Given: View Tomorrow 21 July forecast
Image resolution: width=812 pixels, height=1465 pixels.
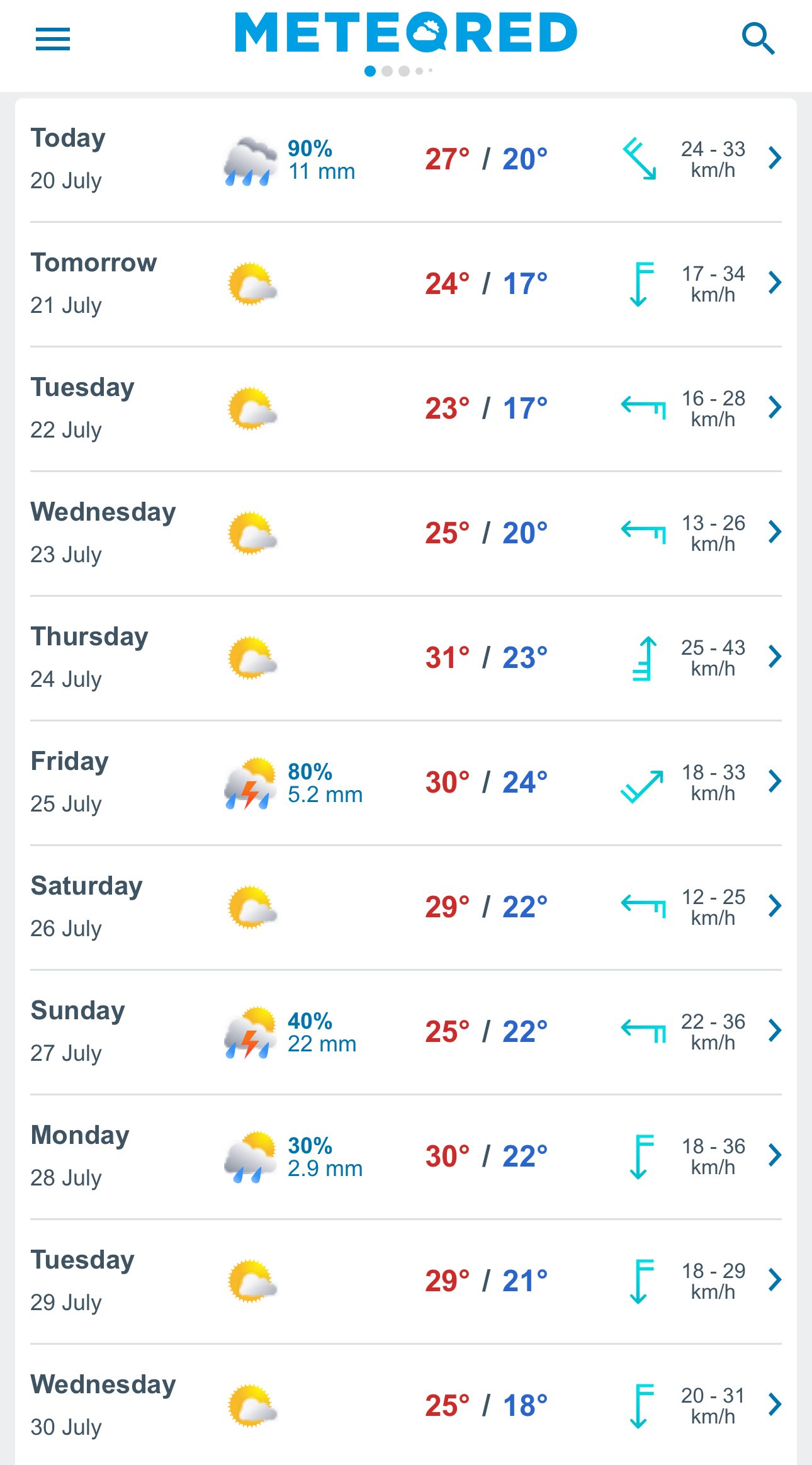Looking at the screenshot, I should pos(405,283).
